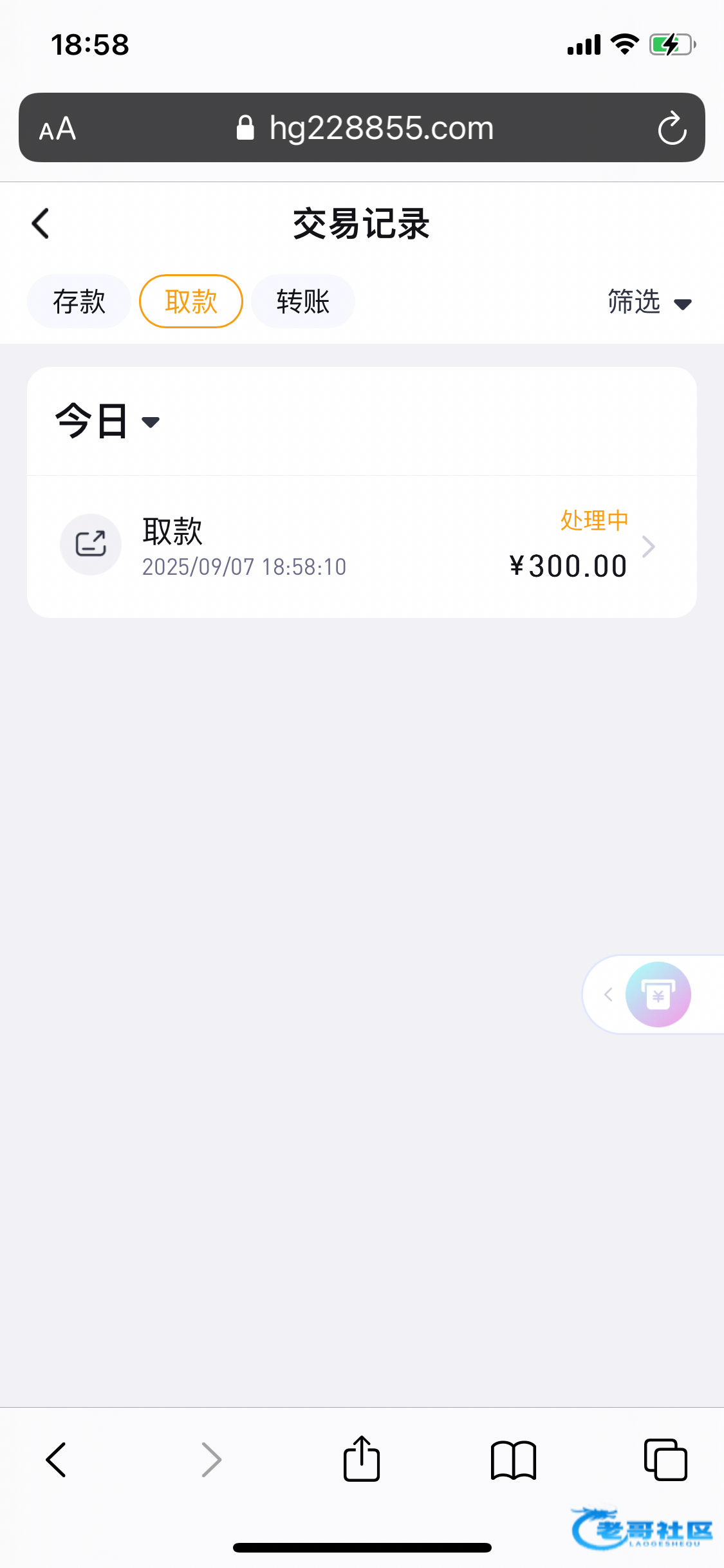Open Safari bookmarks

click(513, 1459)
